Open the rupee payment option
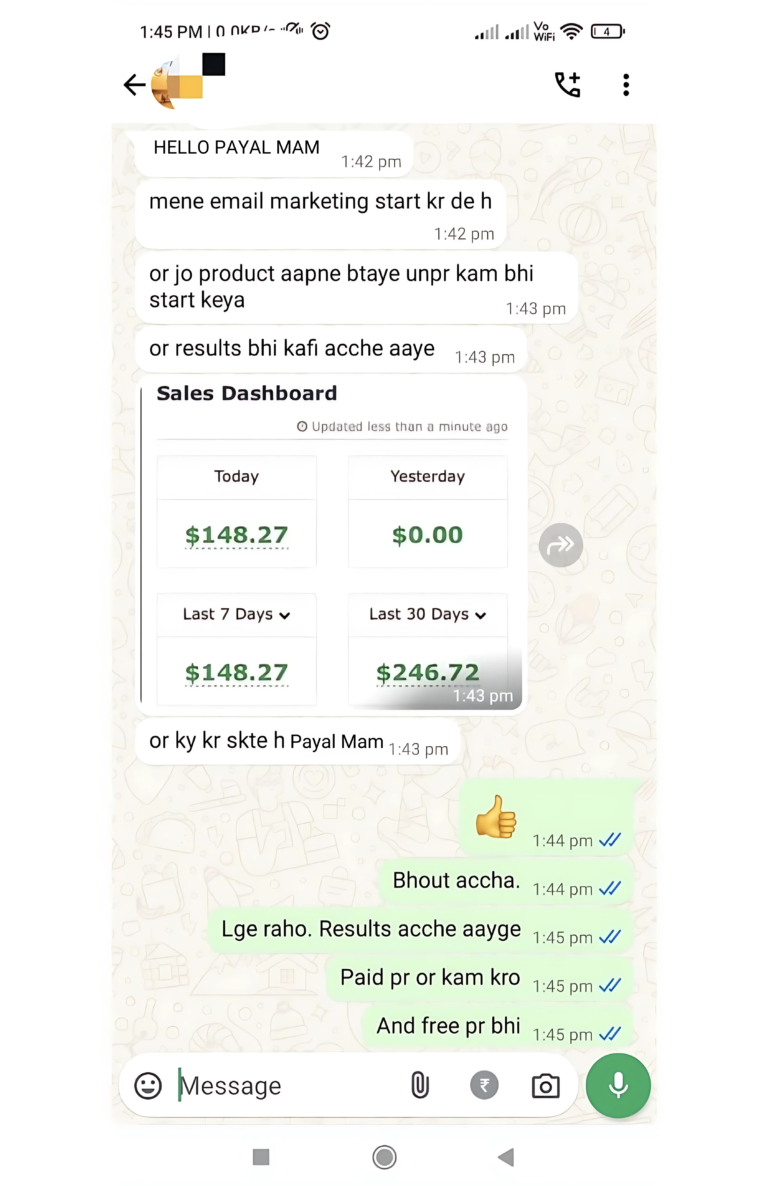The image size is (768, 1186). pyautogui.click(x=484, y=1085)
